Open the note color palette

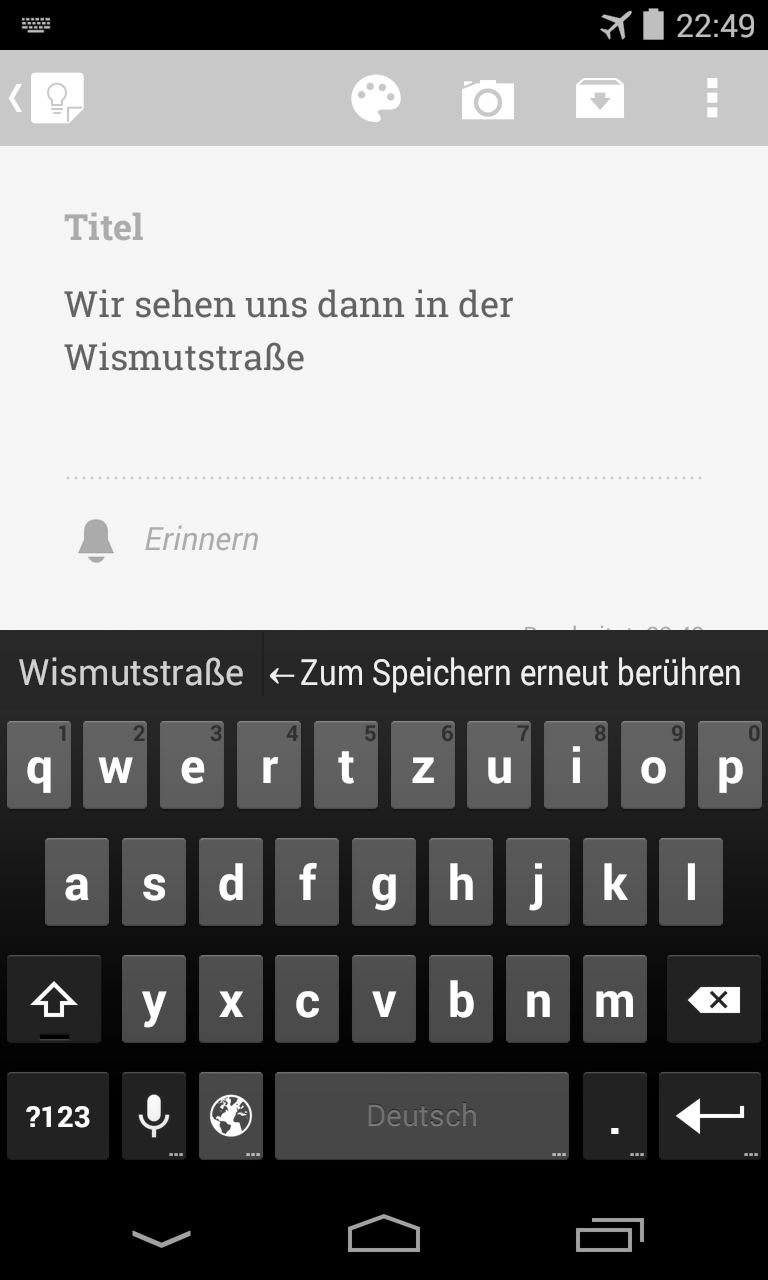[x=376, y=98]
